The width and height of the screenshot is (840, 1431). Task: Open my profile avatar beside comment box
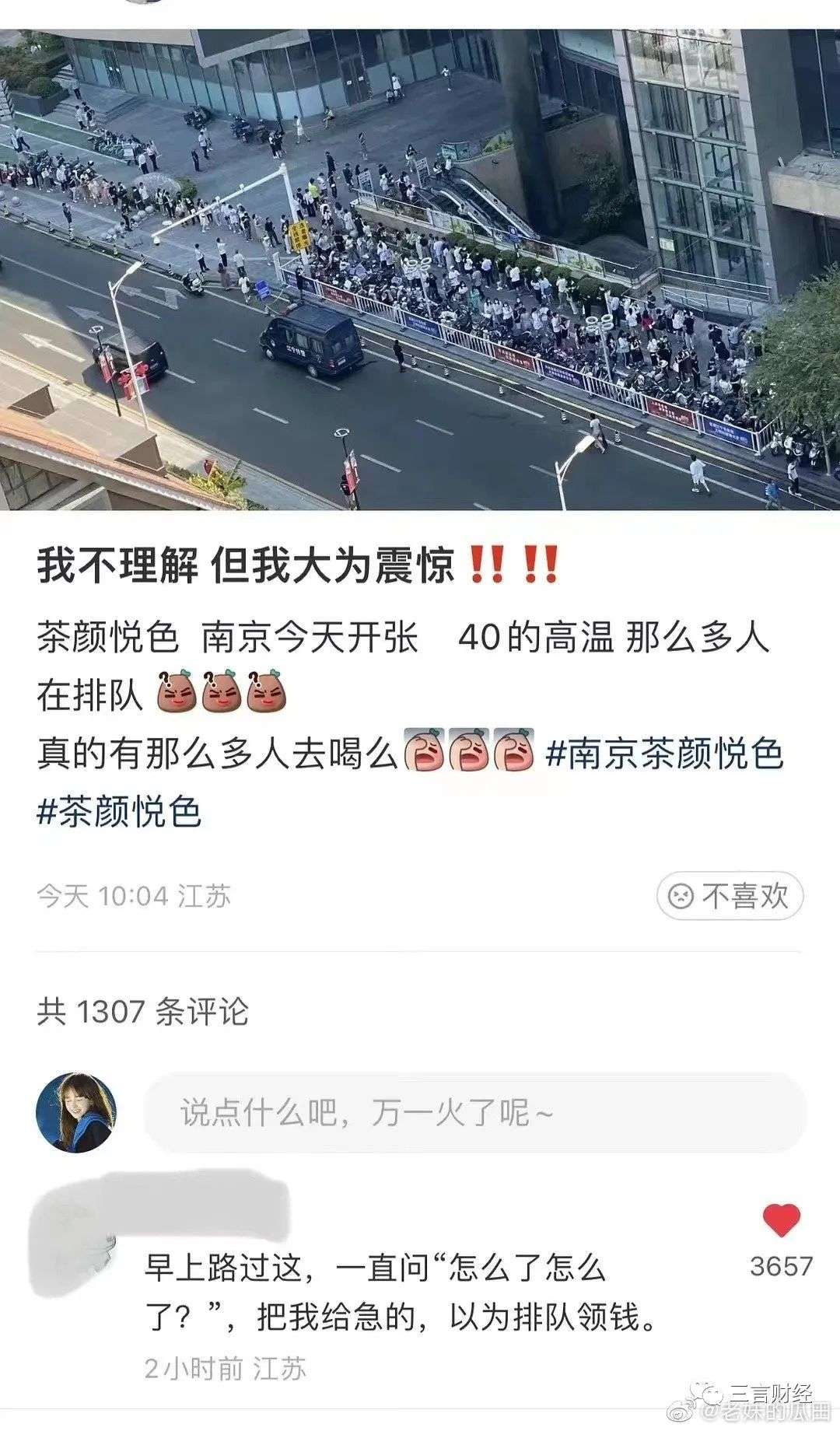(x=76, y=1113)
